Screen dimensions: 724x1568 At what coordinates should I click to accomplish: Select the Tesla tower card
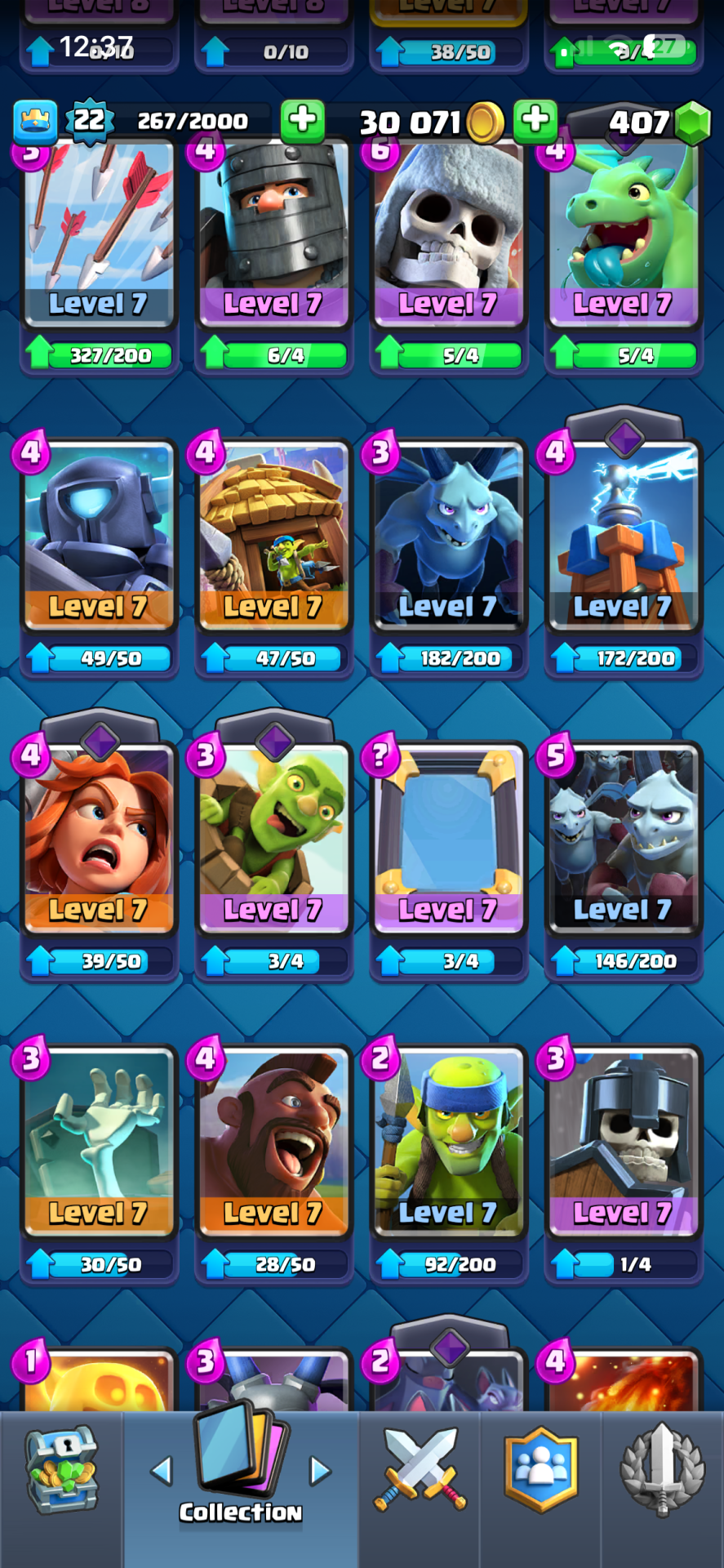pyautogui.click(x=623, y=535)
